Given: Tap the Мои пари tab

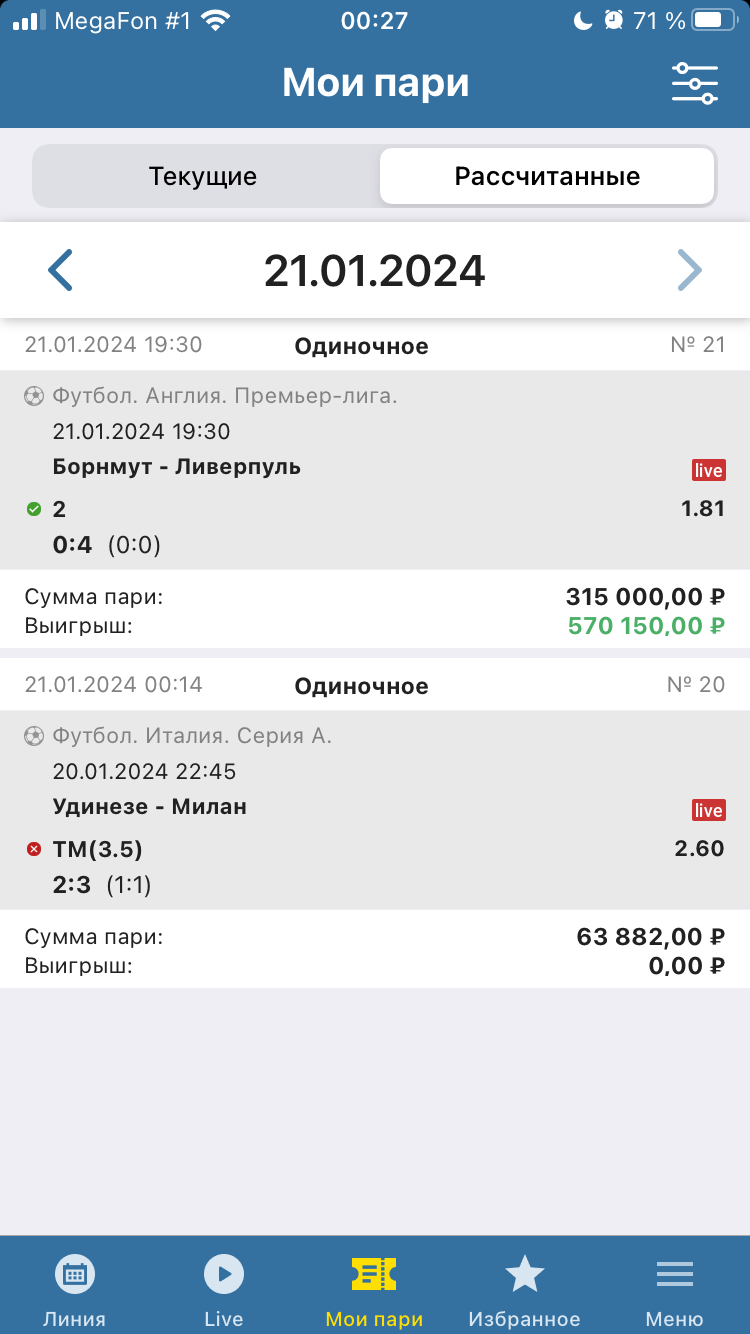Looking at the screenshot, I should click(x=375, y=1287).
